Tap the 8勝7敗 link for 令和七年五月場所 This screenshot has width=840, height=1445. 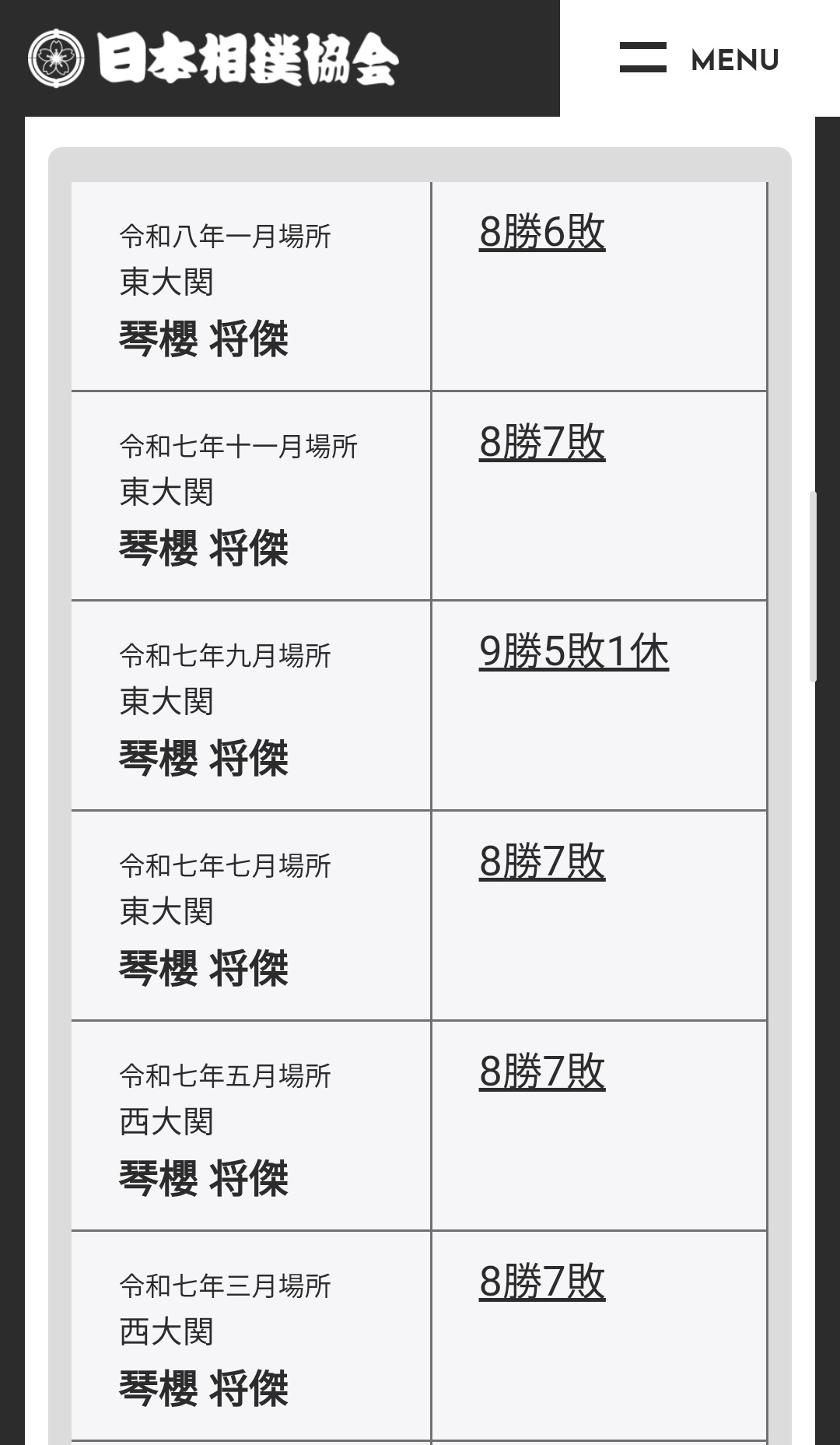pyautogui.click(x=542, y=1071)
